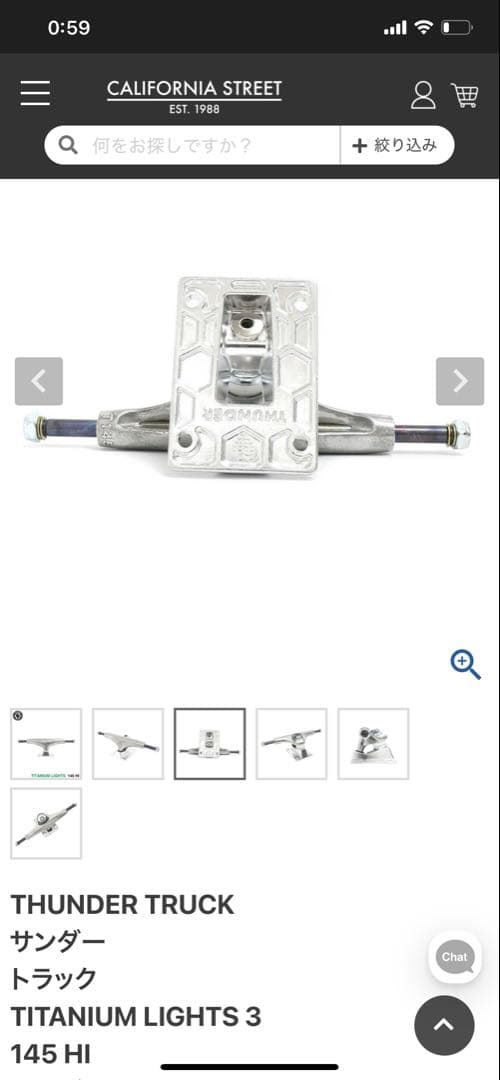Tap the search field with Japanese placeholder
This screenshot has width=500, height=1080.
pyautogui.click(x=192, y=145)
